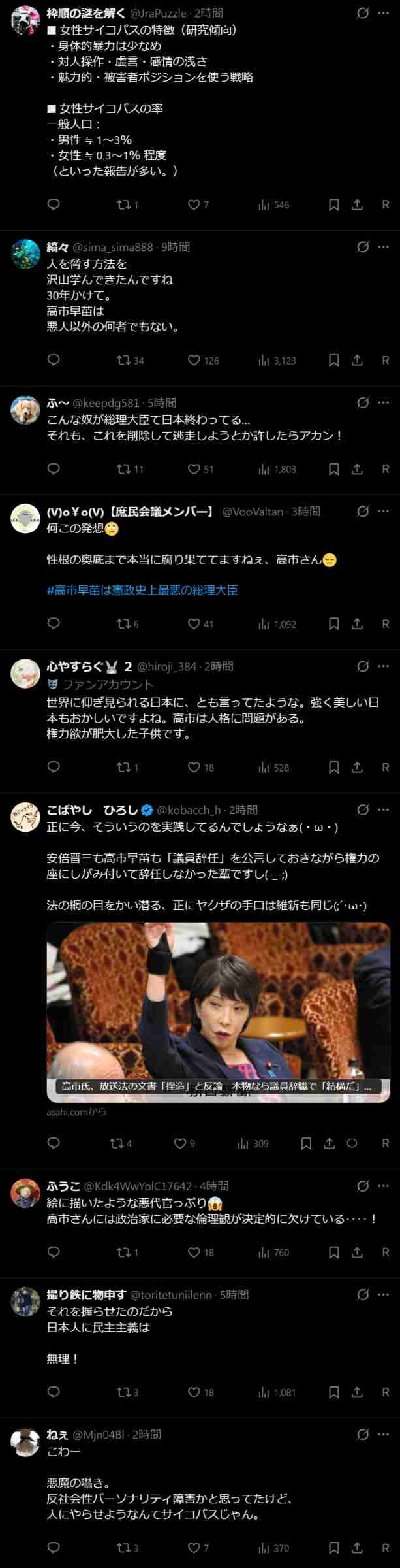Open the avatar of ふ〜
400x1568 pixels.
25,410
